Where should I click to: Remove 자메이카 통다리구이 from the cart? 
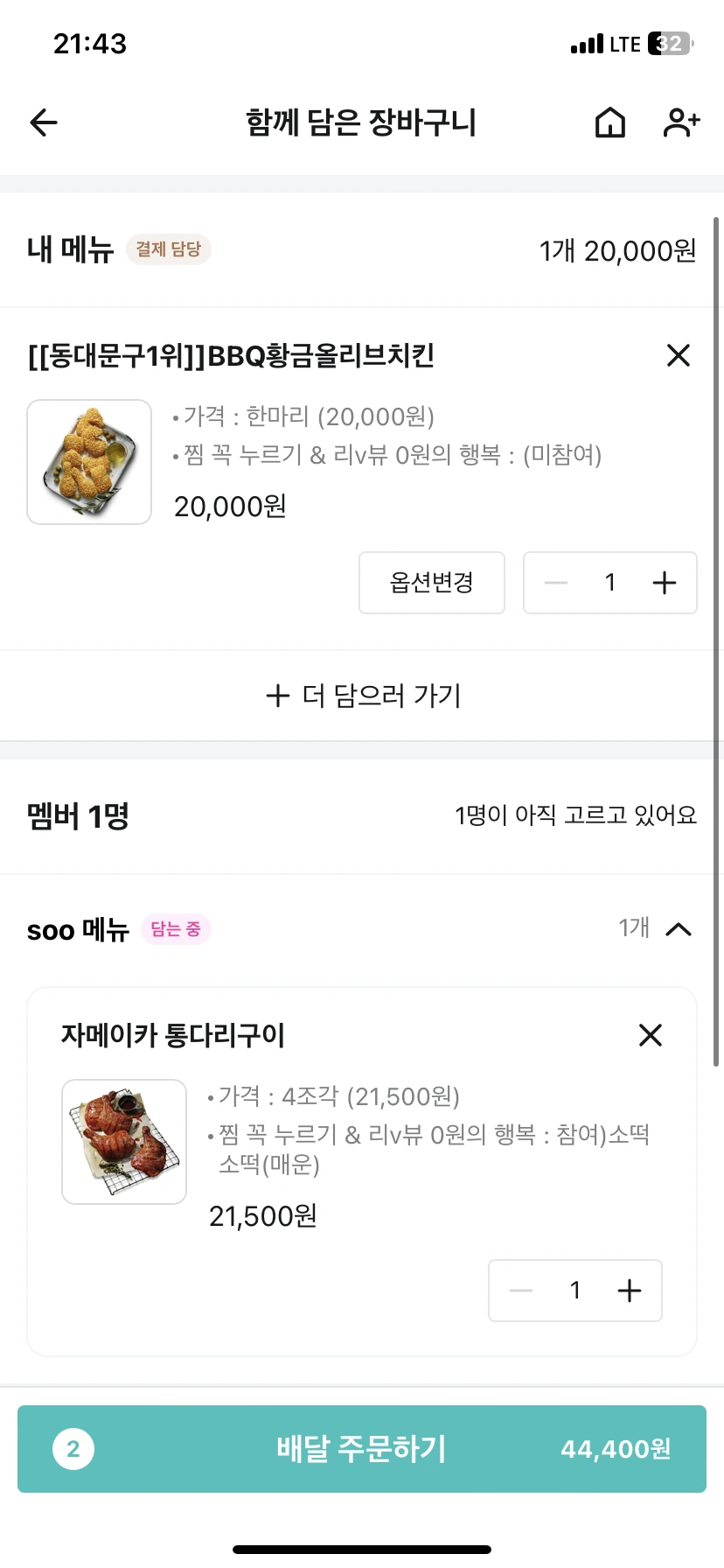pos(651,1035)
